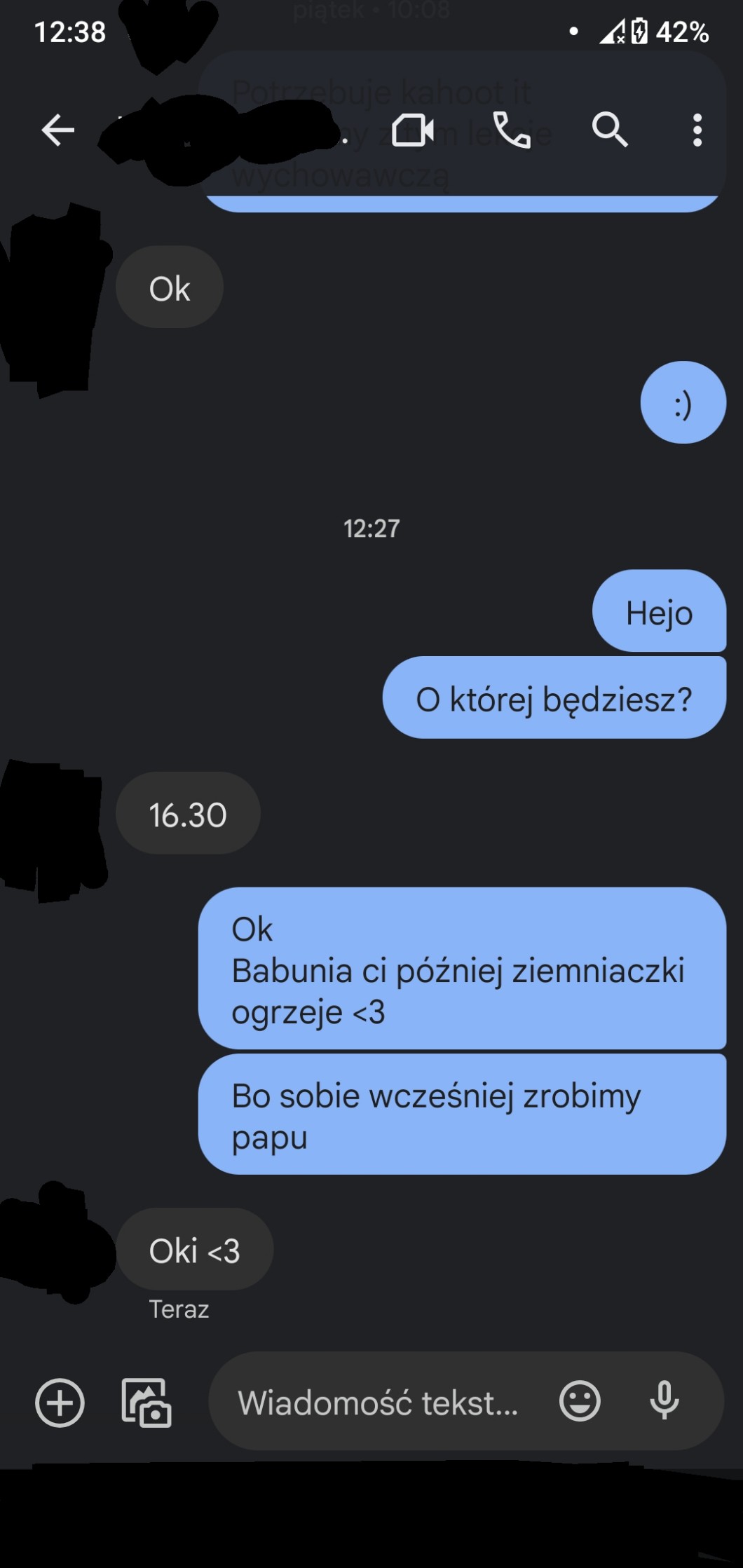
Task: Open the plus attachment menu
Action: [x=60, y=1402]
